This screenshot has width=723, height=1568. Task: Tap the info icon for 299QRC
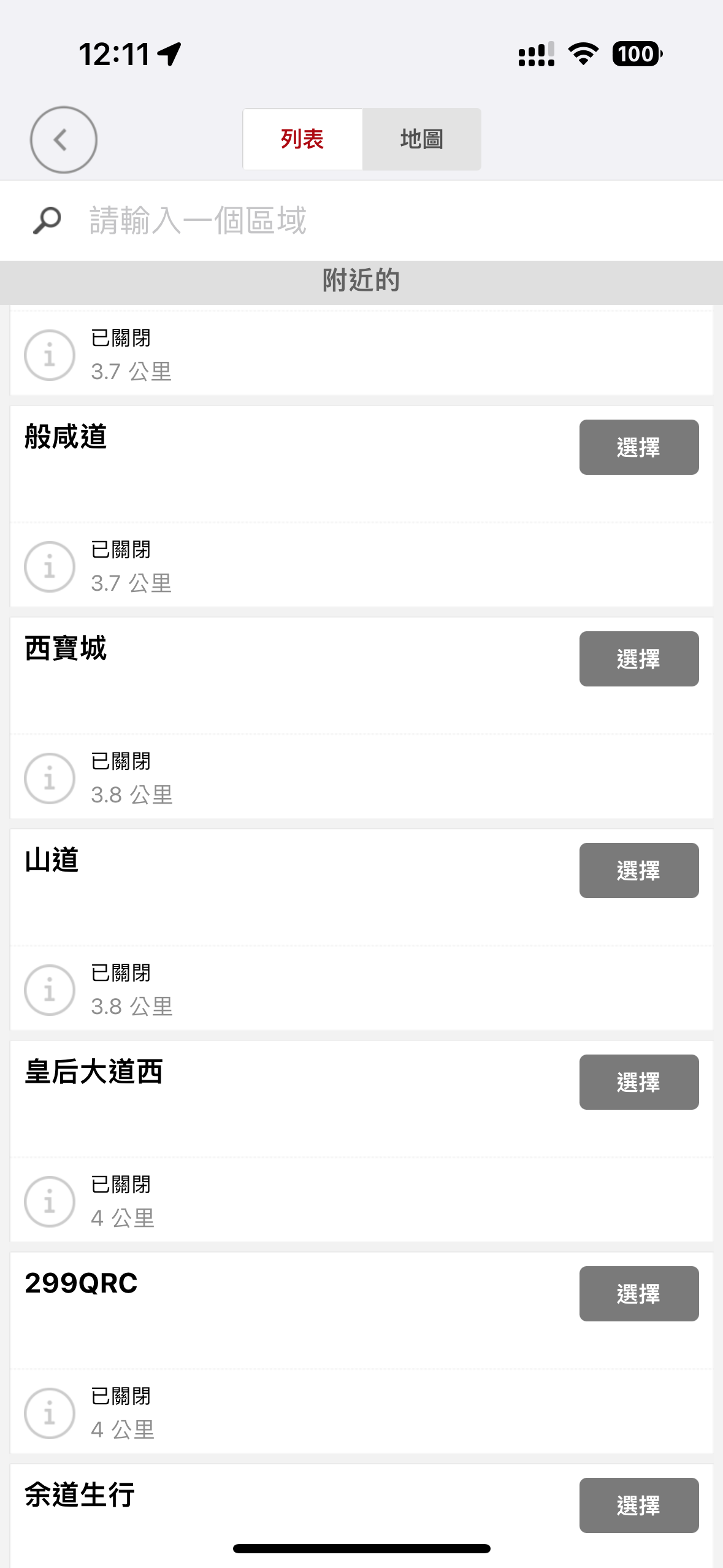(50, 1413)
